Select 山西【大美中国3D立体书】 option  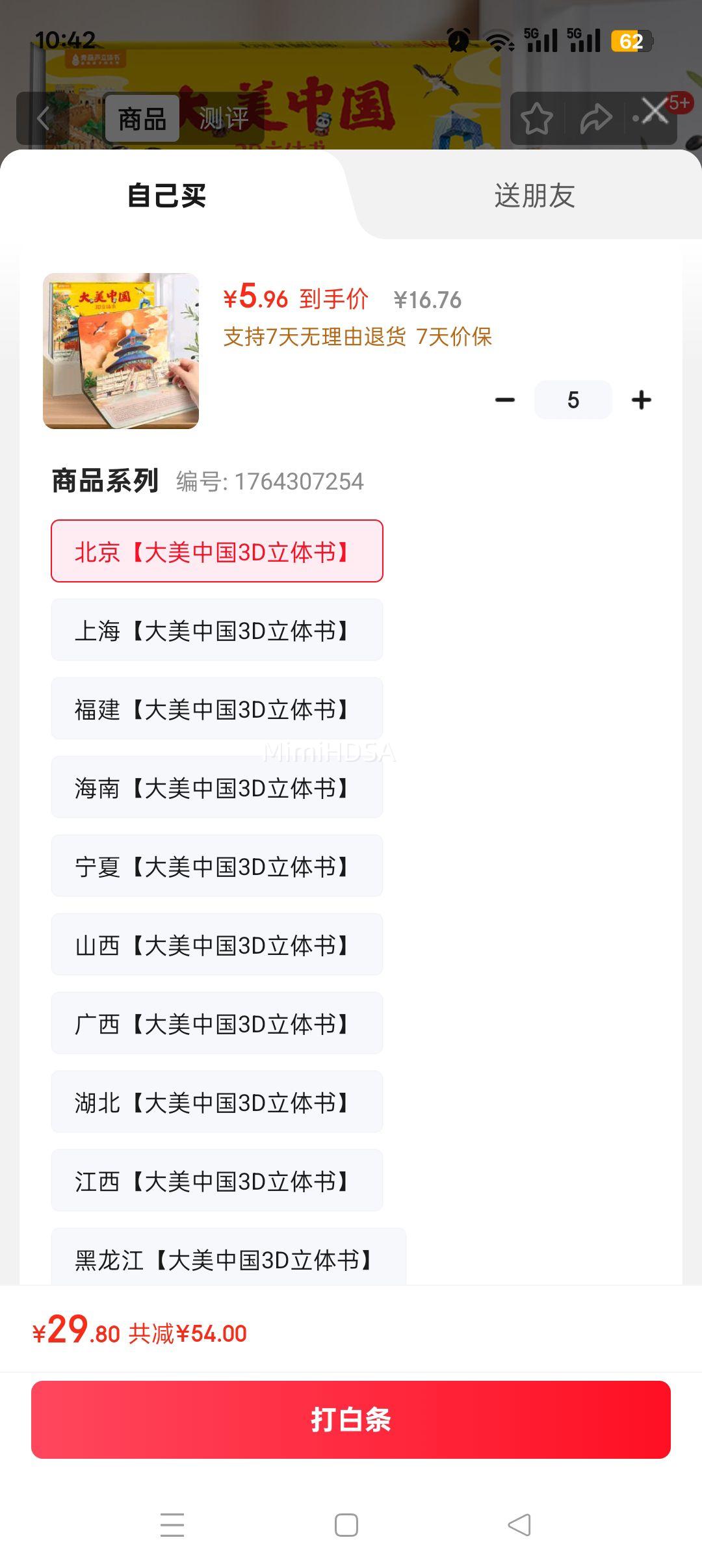point(217,945)
